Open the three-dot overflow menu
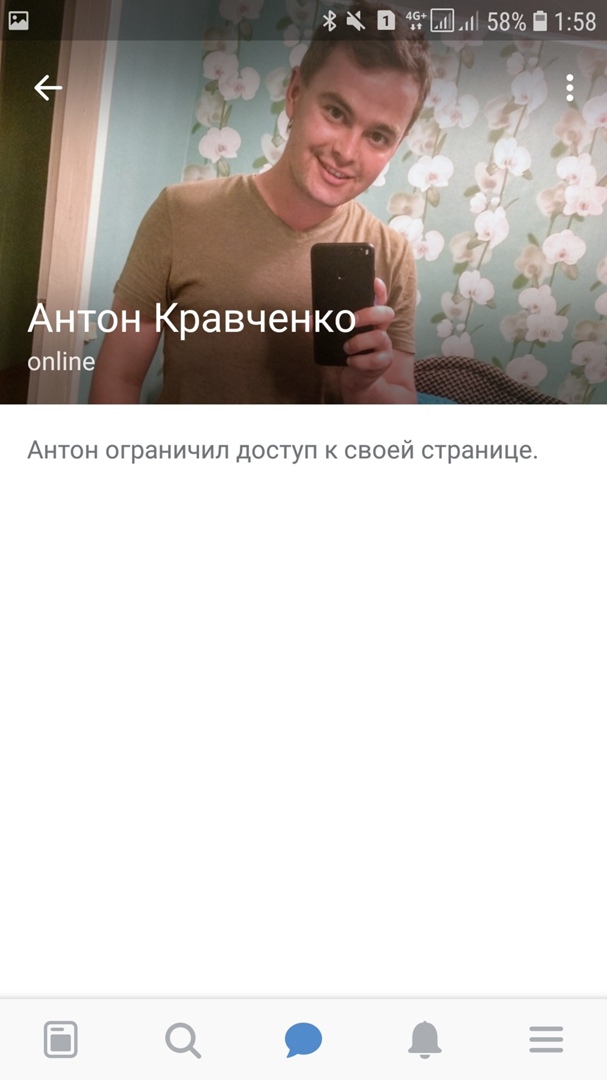Image resolution: width=607 pixels, height=1080 pixels. pos(569,88)
